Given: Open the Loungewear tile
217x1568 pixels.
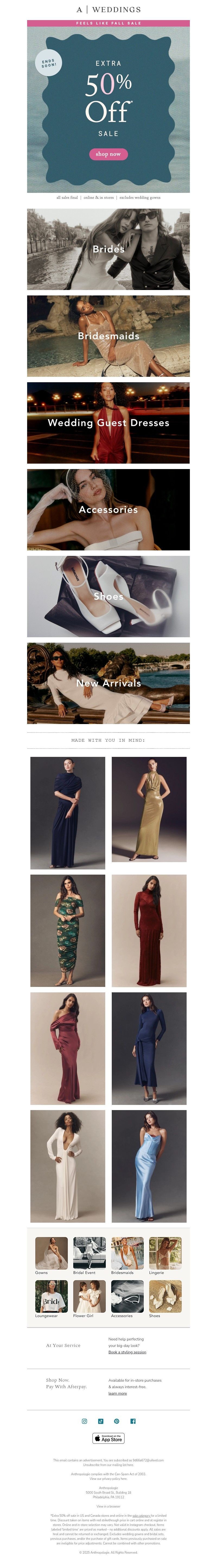Looking at the screenshot, I should [x=51, y=1296].
